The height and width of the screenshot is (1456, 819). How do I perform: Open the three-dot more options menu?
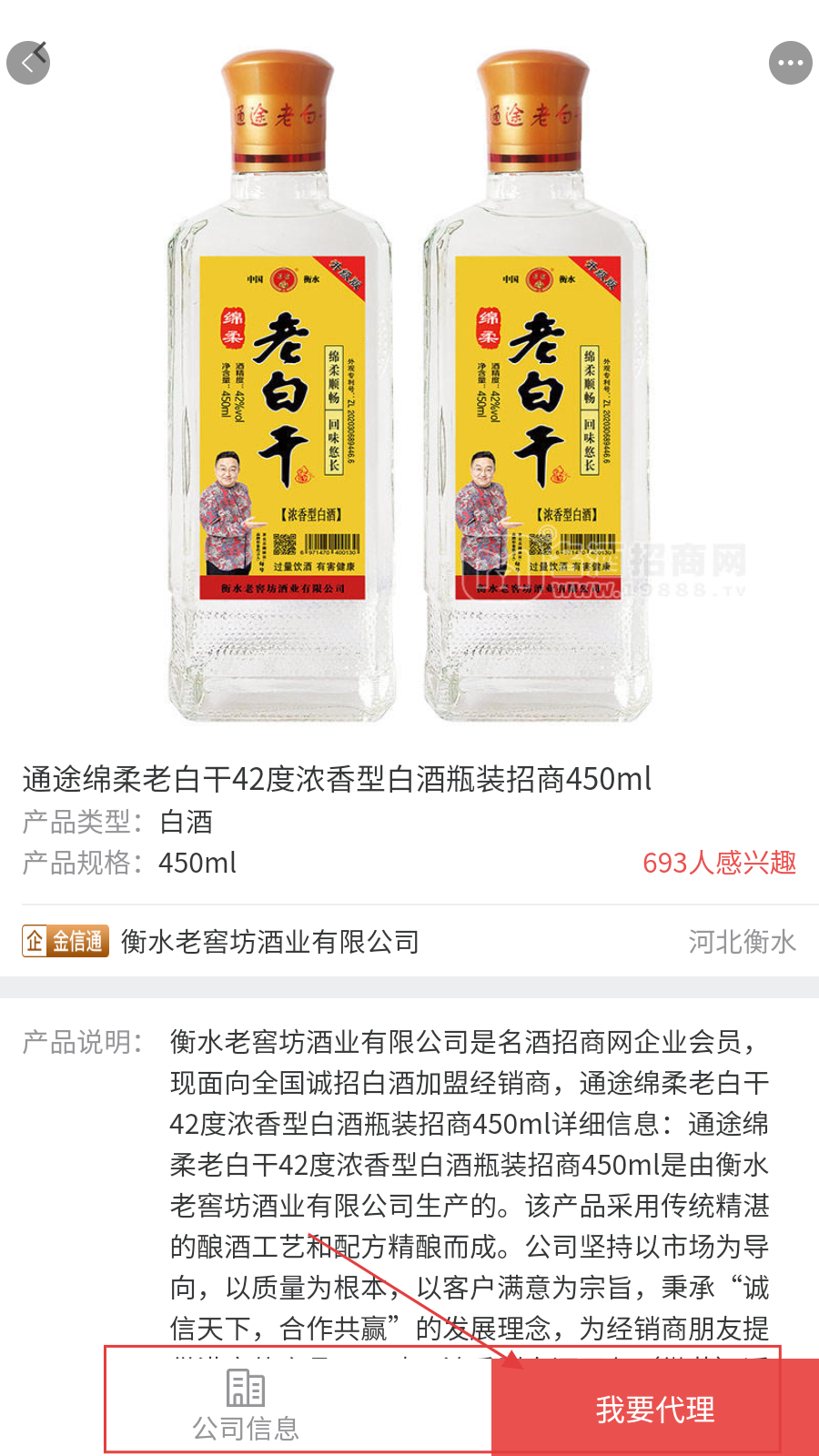pos(790,63)
